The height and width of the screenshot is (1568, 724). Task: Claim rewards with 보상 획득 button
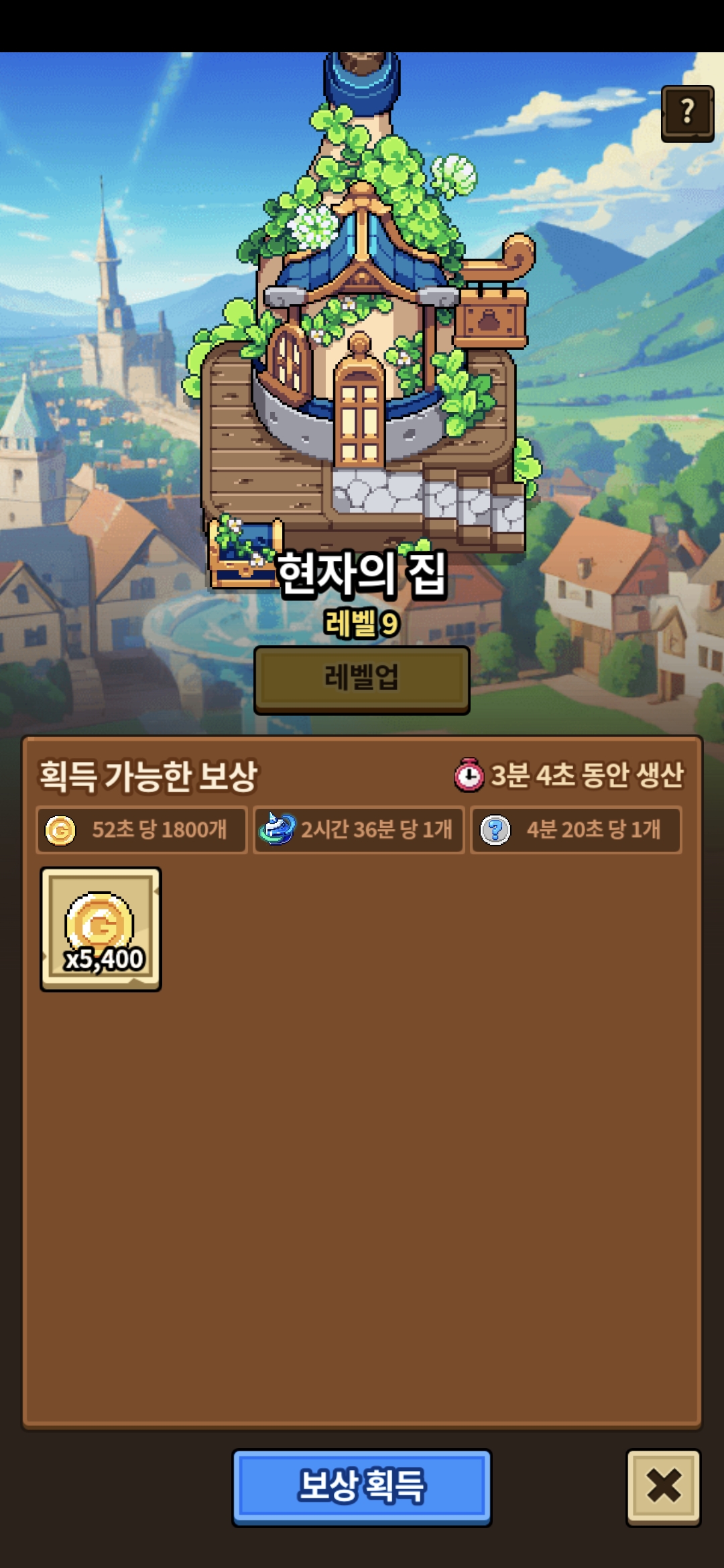click(361, 1487)
